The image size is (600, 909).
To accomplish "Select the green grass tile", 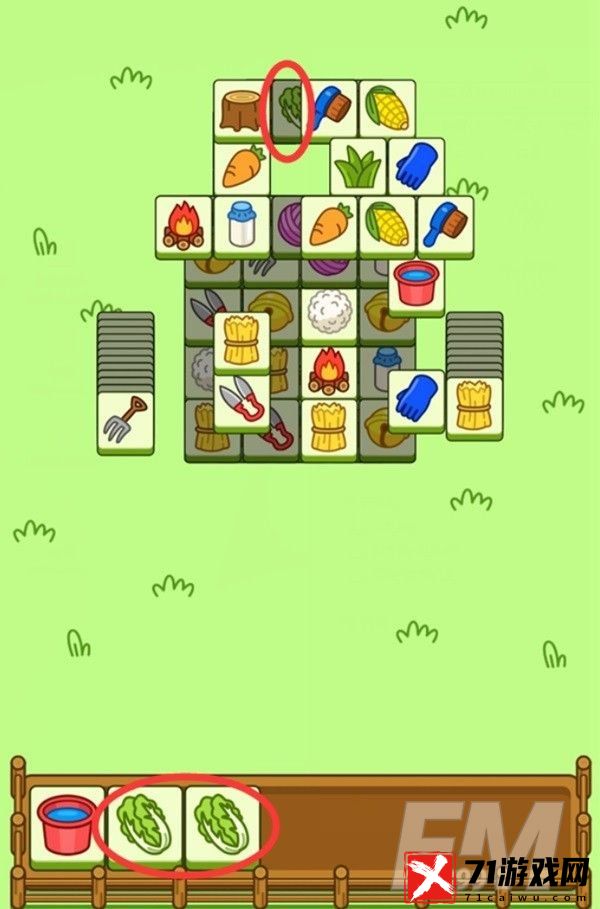I will click(x=358, y=166).
